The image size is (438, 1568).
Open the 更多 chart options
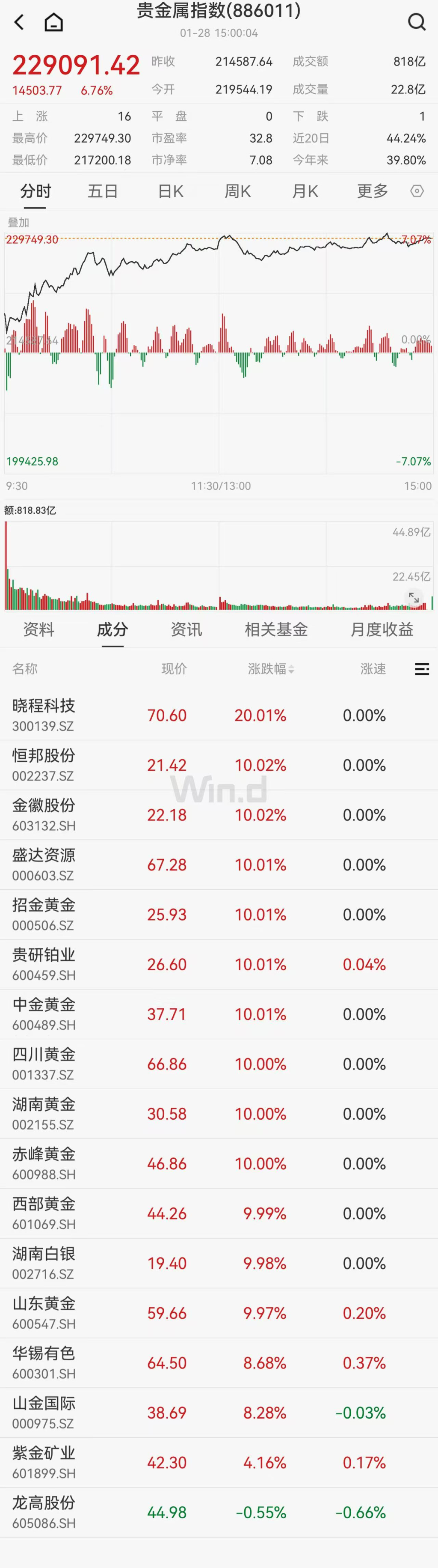(x=372, y=191)
